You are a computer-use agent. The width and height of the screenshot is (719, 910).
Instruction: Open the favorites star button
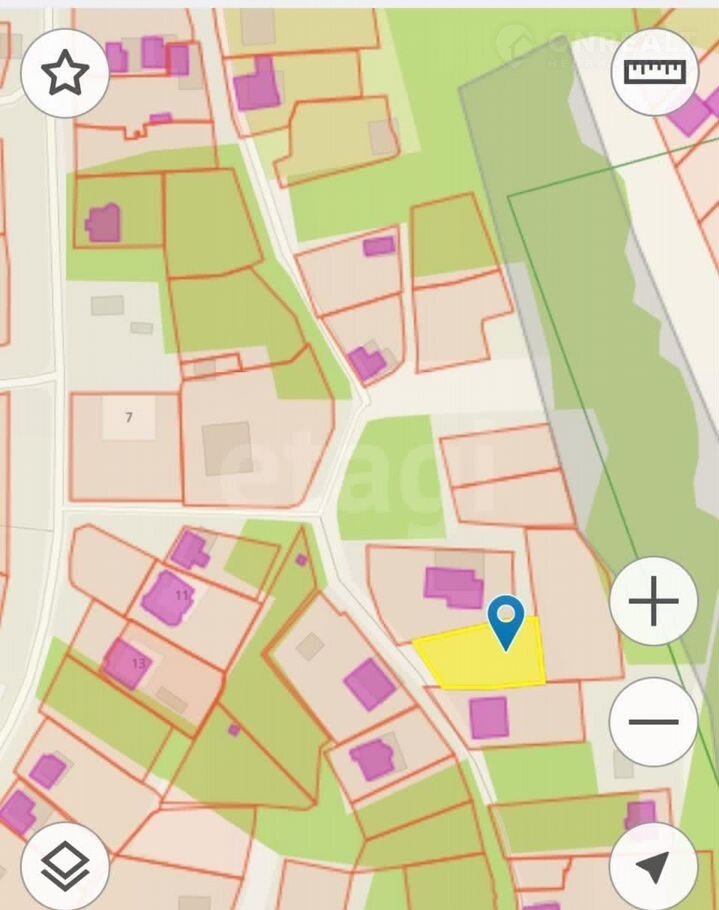(x=65, y=74)
